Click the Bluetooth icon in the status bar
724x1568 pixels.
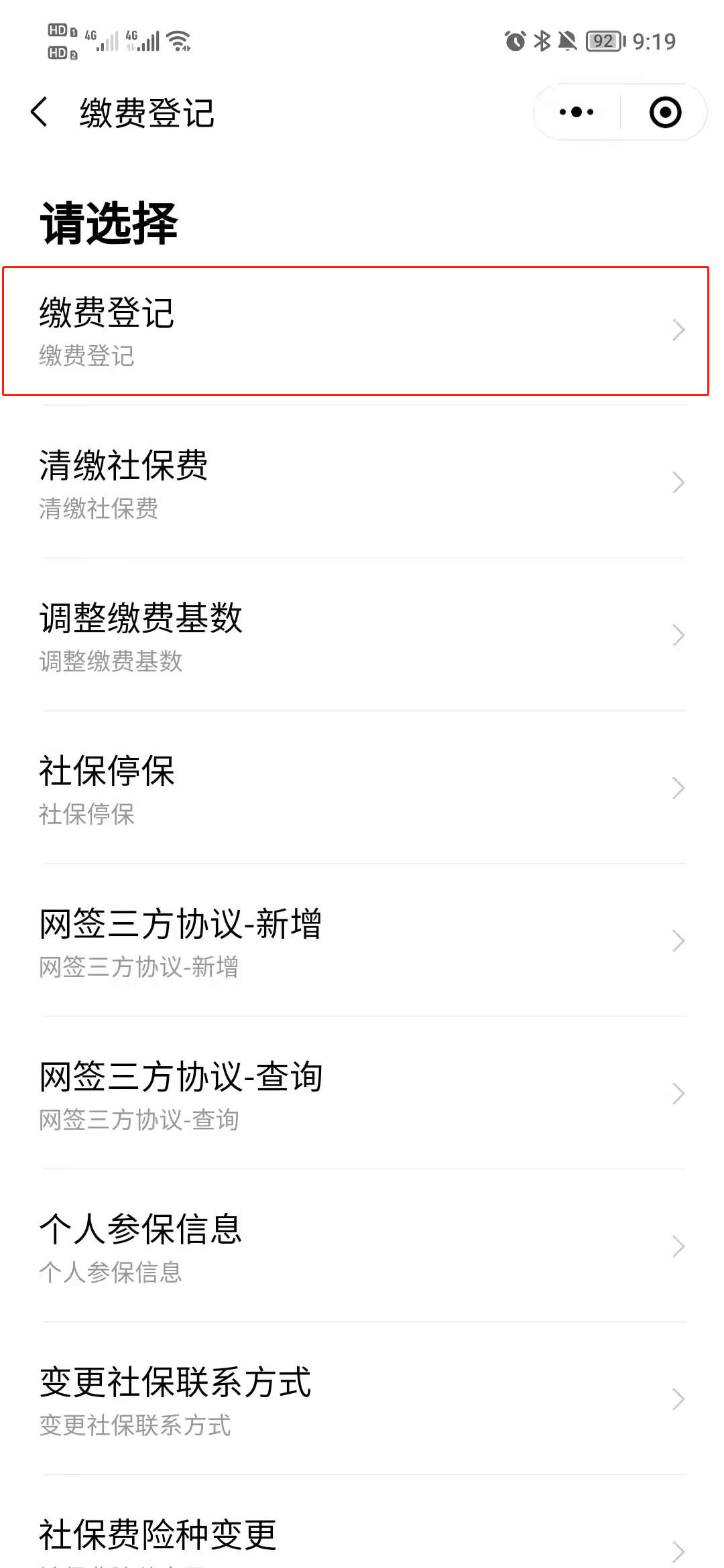pyautogui.click(x=542, y=42)
